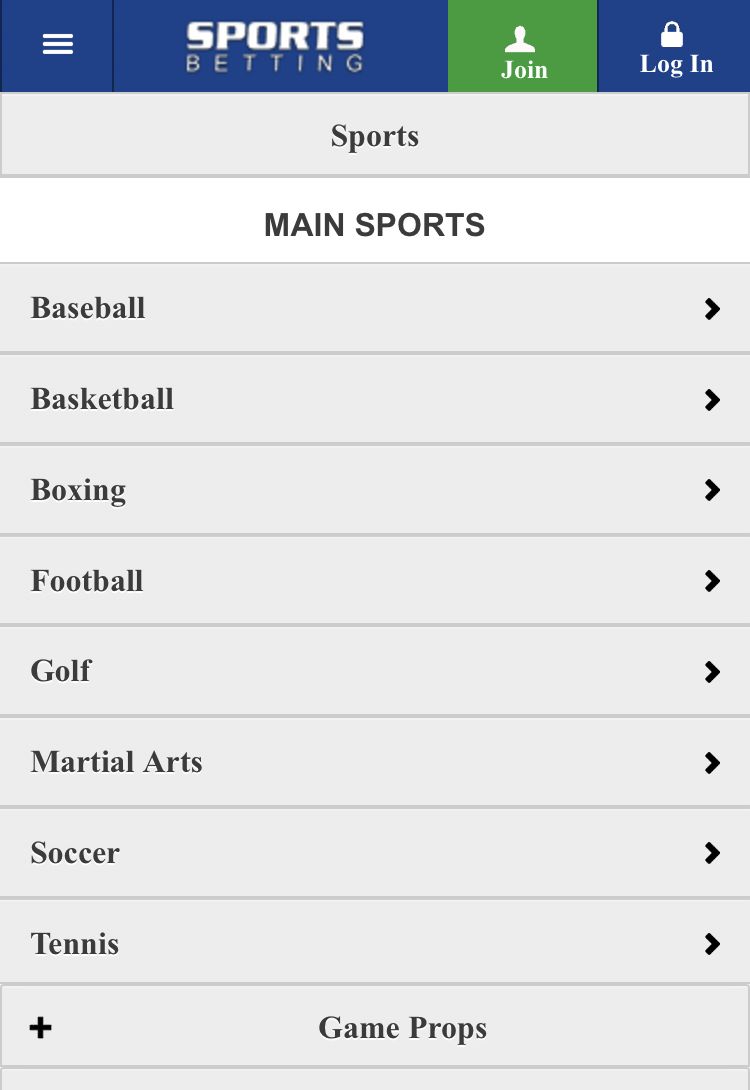Open Tennis betting markets
This screenshot has width=750, height=1090.
375,943
